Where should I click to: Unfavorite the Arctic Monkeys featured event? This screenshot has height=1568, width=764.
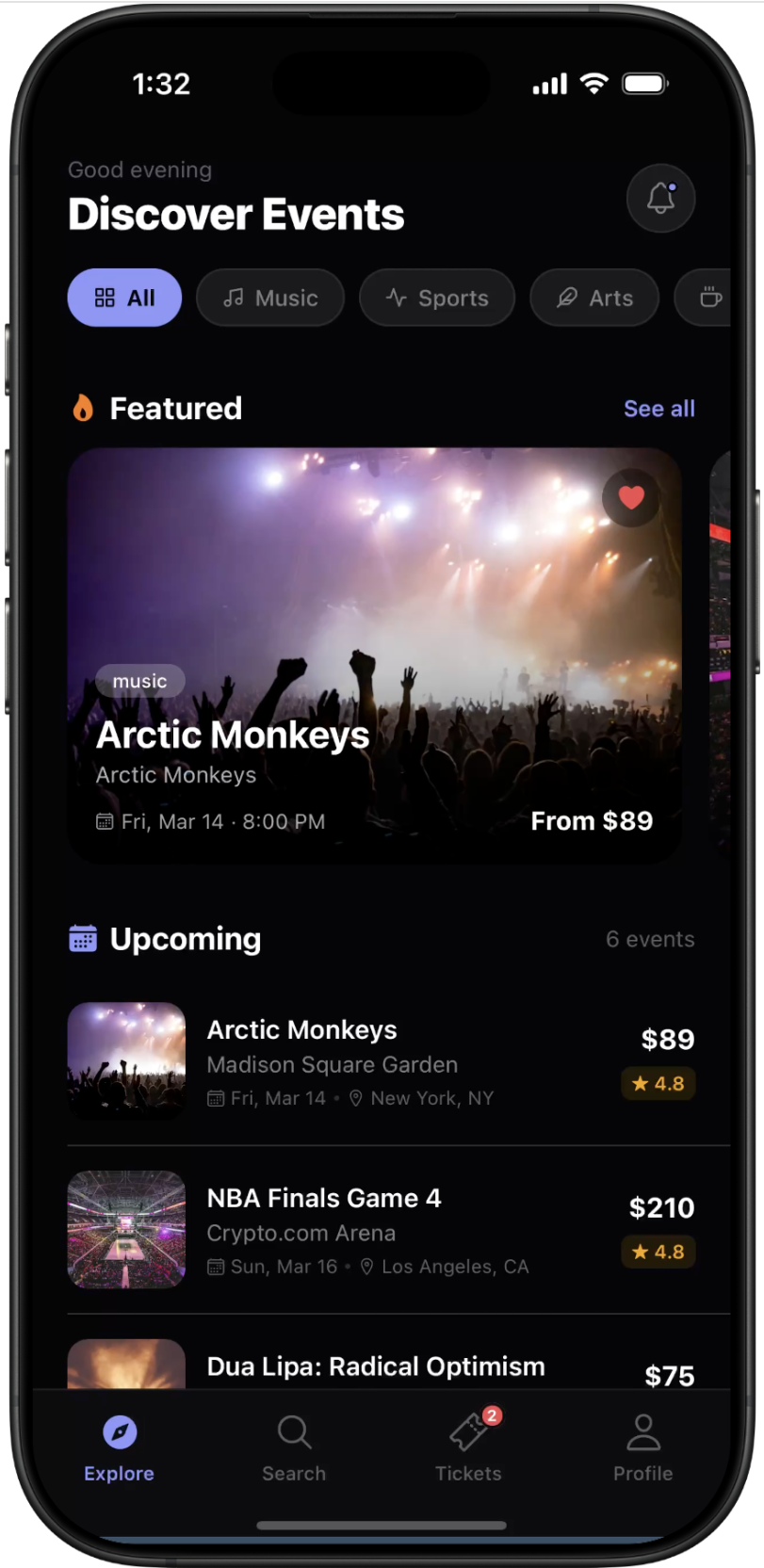pyautogui.click(x=631, y=497)
